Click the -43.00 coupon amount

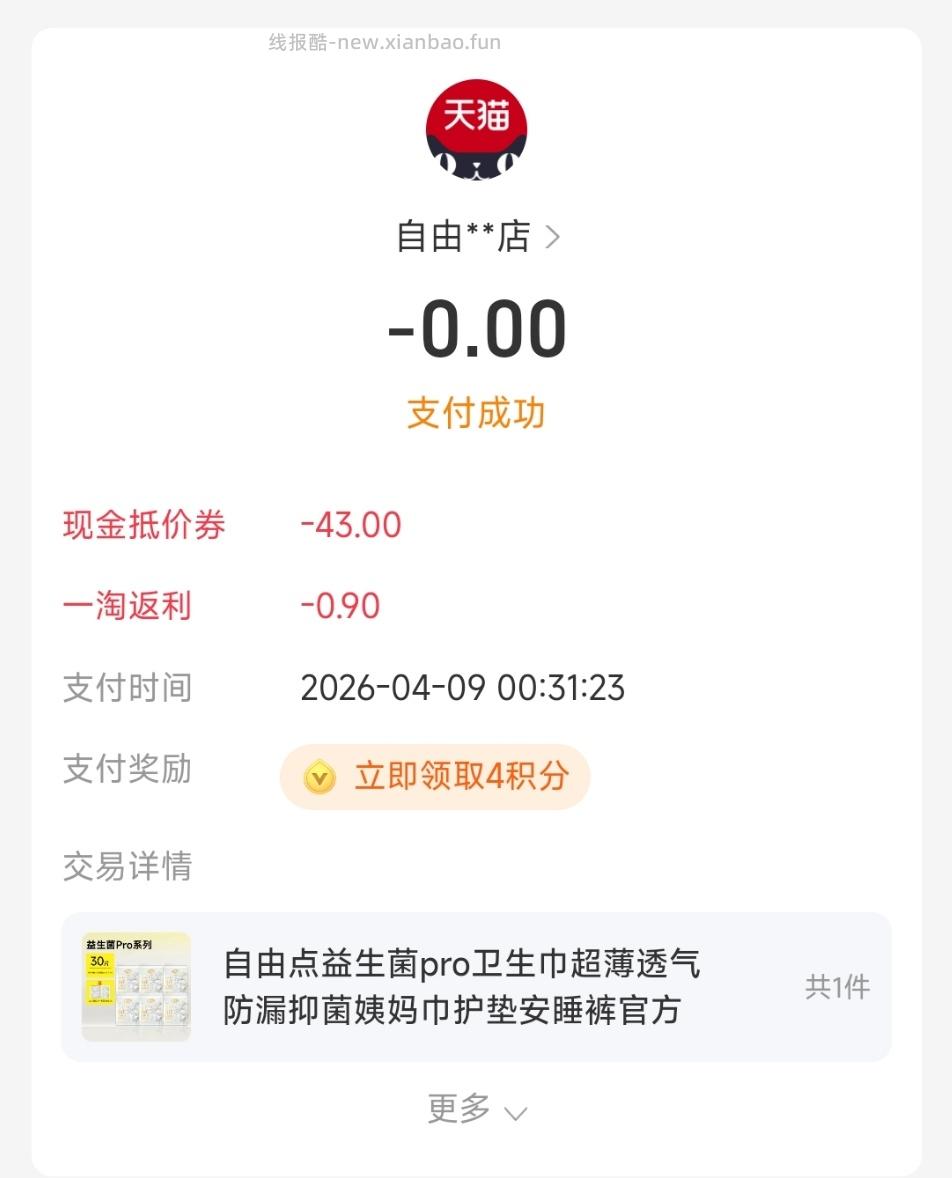pyautogui.click(x=349, y=524)
